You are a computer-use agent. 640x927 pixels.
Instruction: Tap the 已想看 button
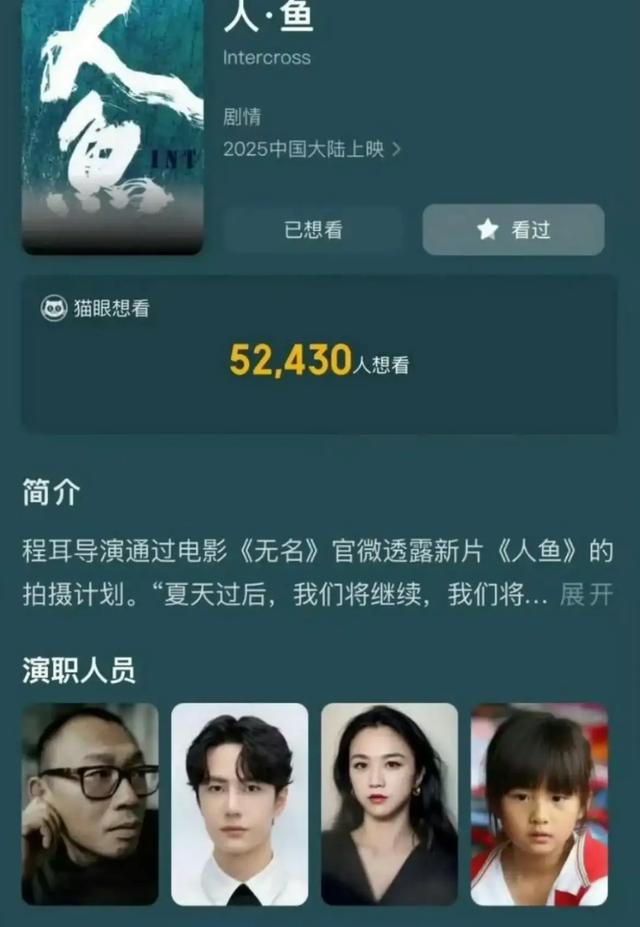(313, 230)
